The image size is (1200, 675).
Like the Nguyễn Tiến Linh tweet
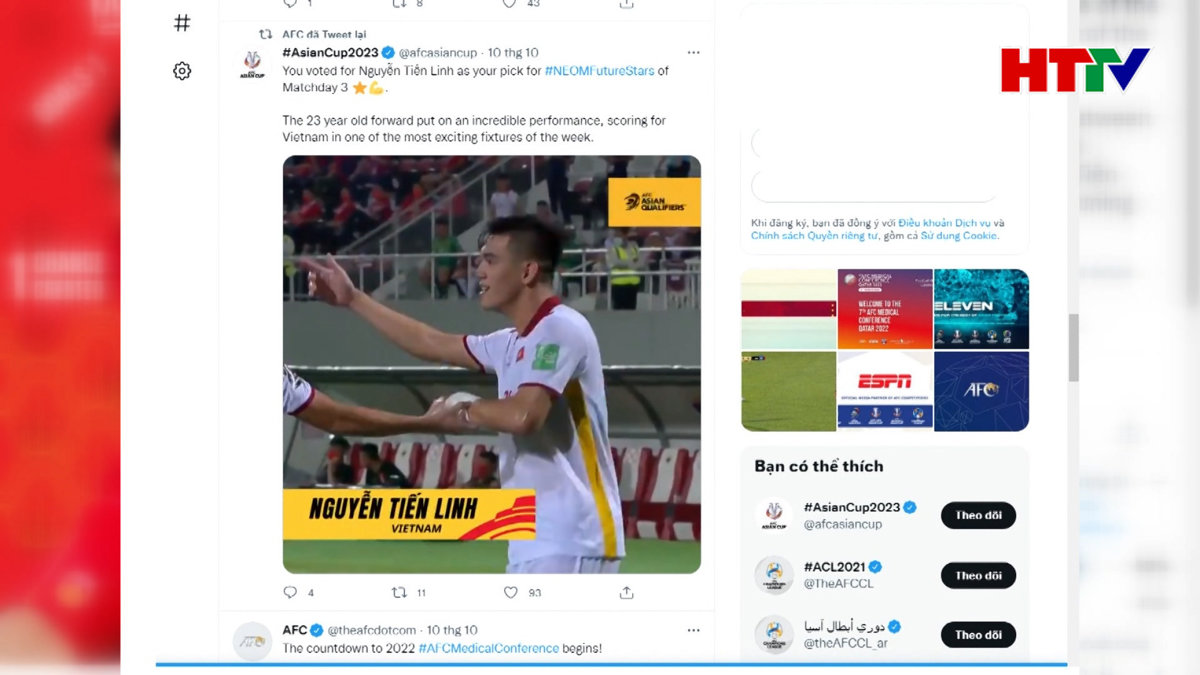click(x=511, y=592)
